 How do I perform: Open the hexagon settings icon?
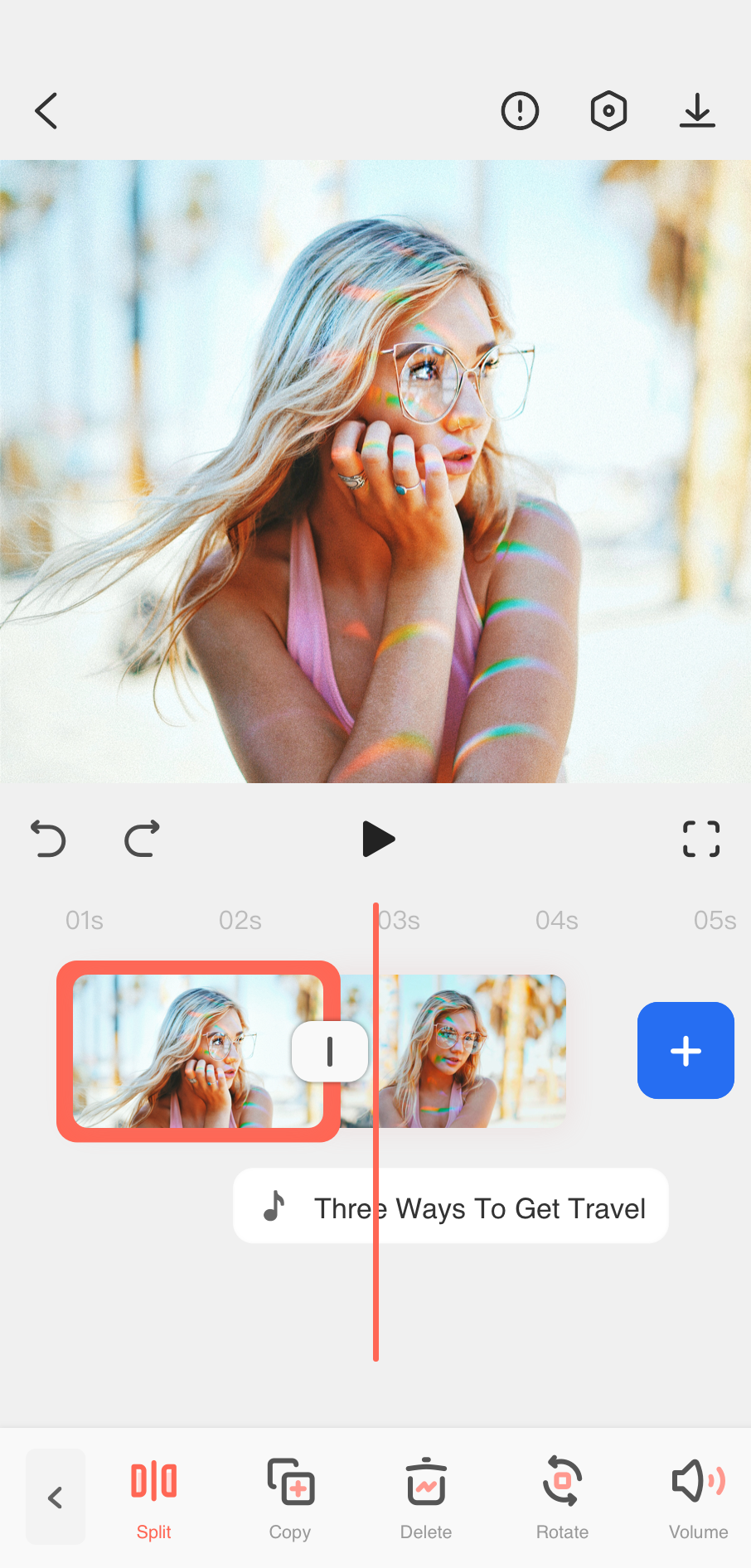pyautogui.click(x=608, y=111)
